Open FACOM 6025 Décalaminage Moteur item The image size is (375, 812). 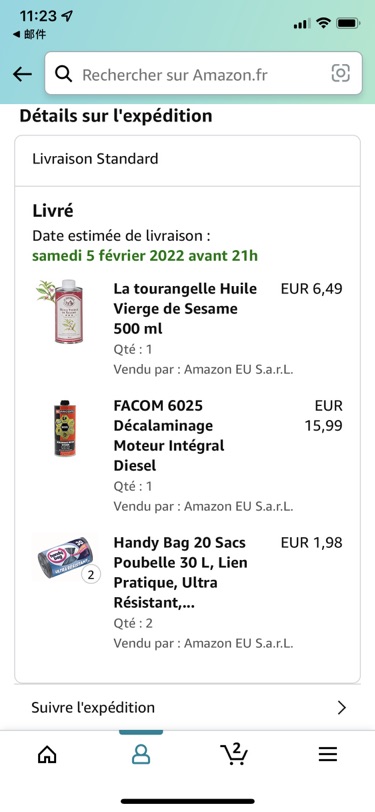(169, 436)
